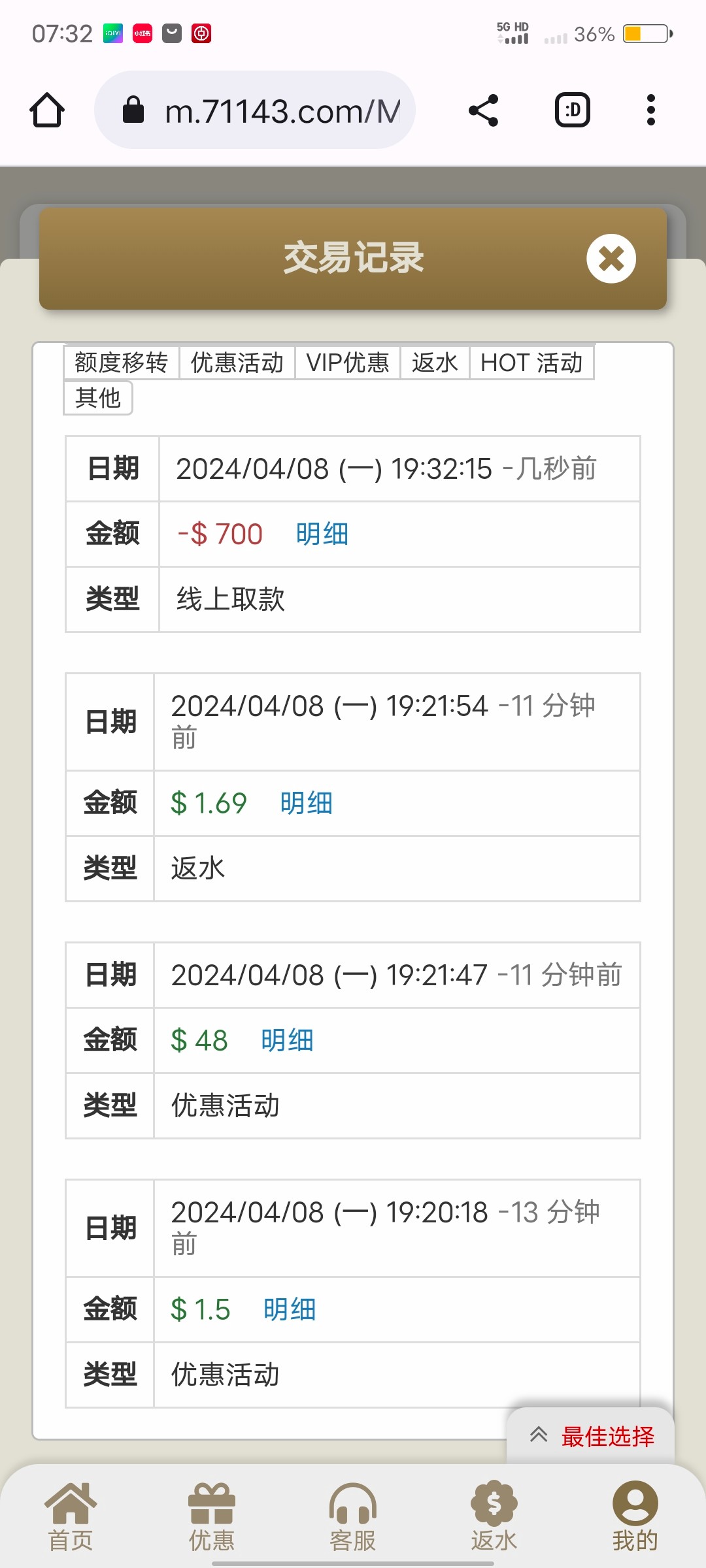The image size is (706, 1568).
Task: Select the 优惠活动 filter tab
Action: [x=237, y=363]
